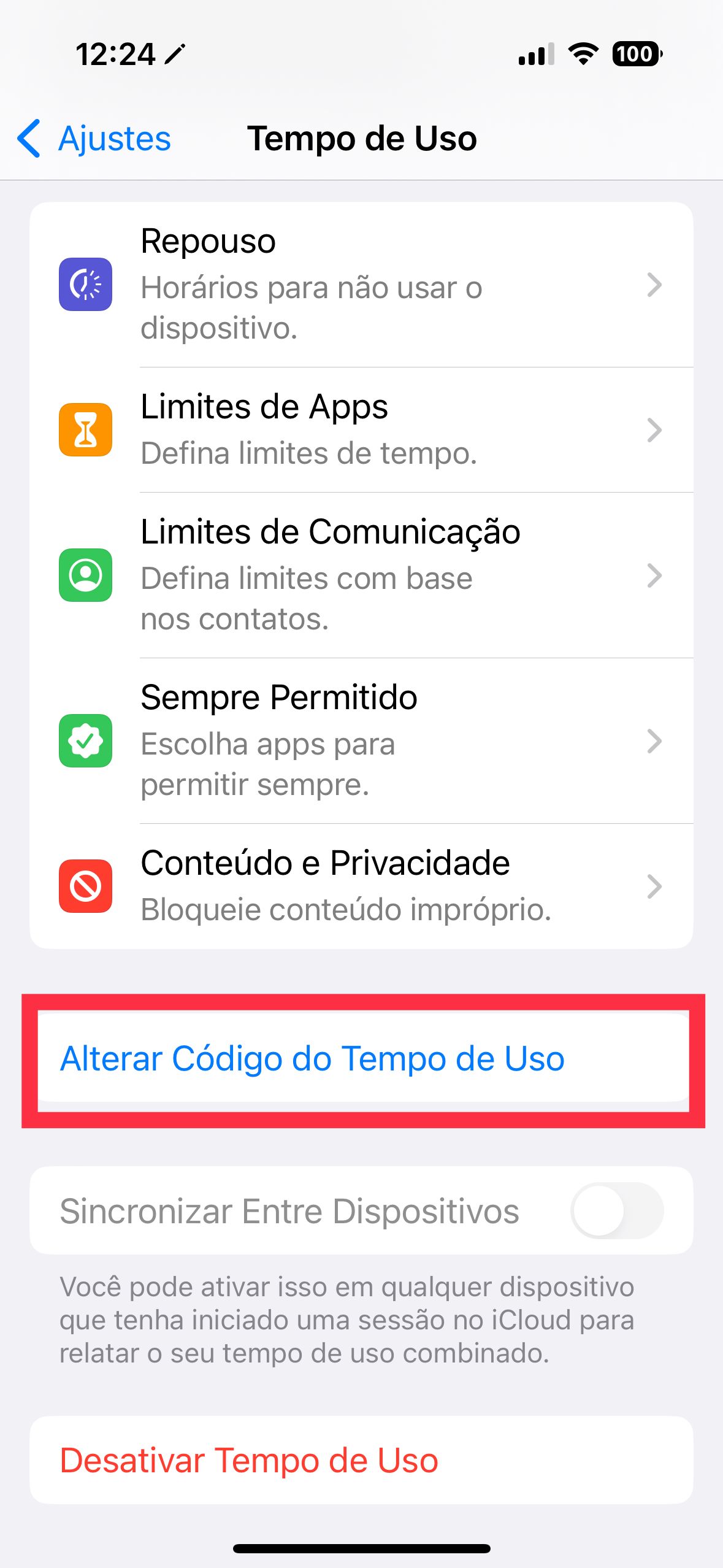Open Conteúdo e Privacidade
Viewport: 723px width, 1568px height.
(x=361, y=886)
